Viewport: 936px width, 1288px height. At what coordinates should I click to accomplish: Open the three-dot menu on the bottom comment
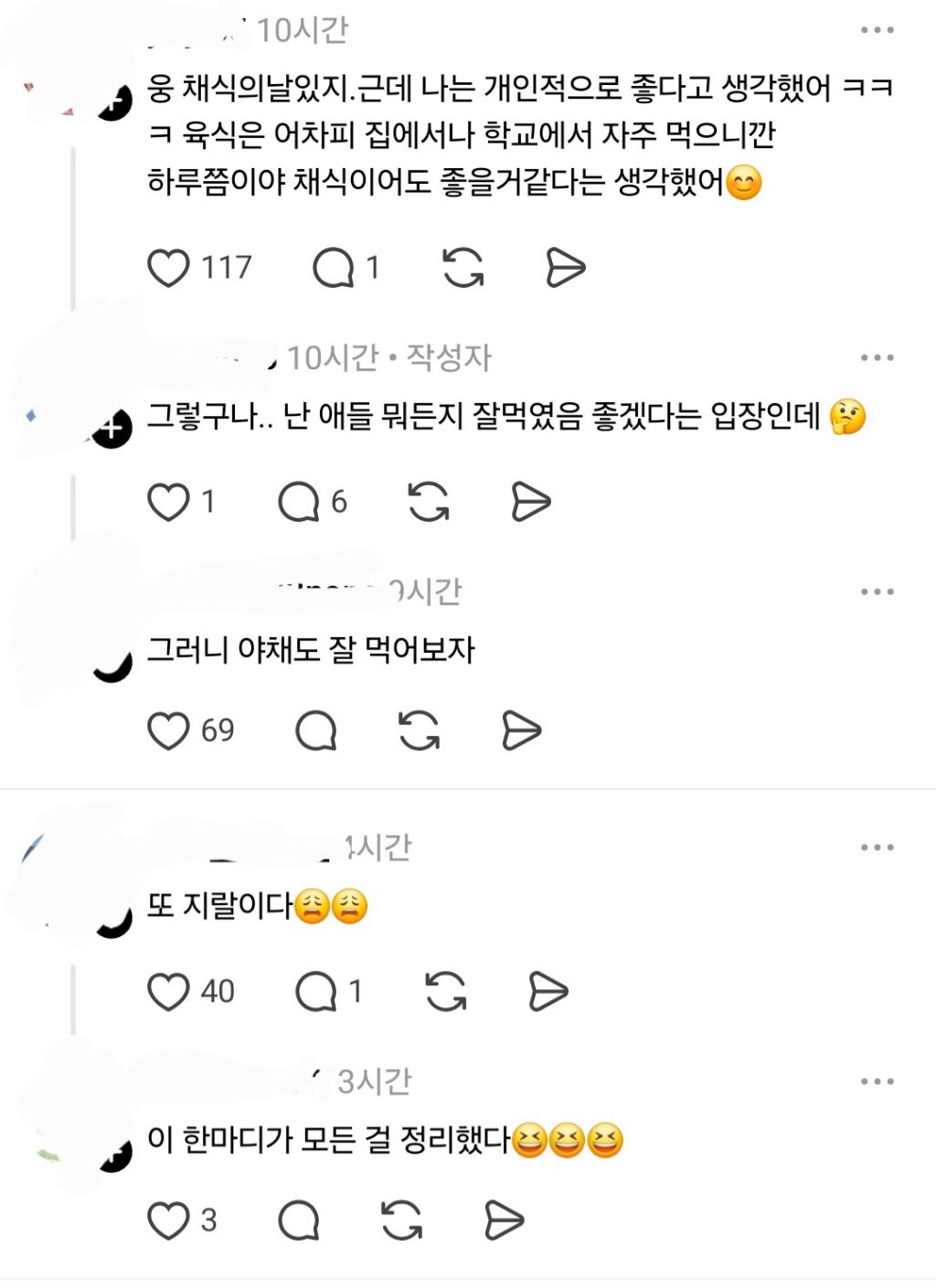click(878, 1079)
